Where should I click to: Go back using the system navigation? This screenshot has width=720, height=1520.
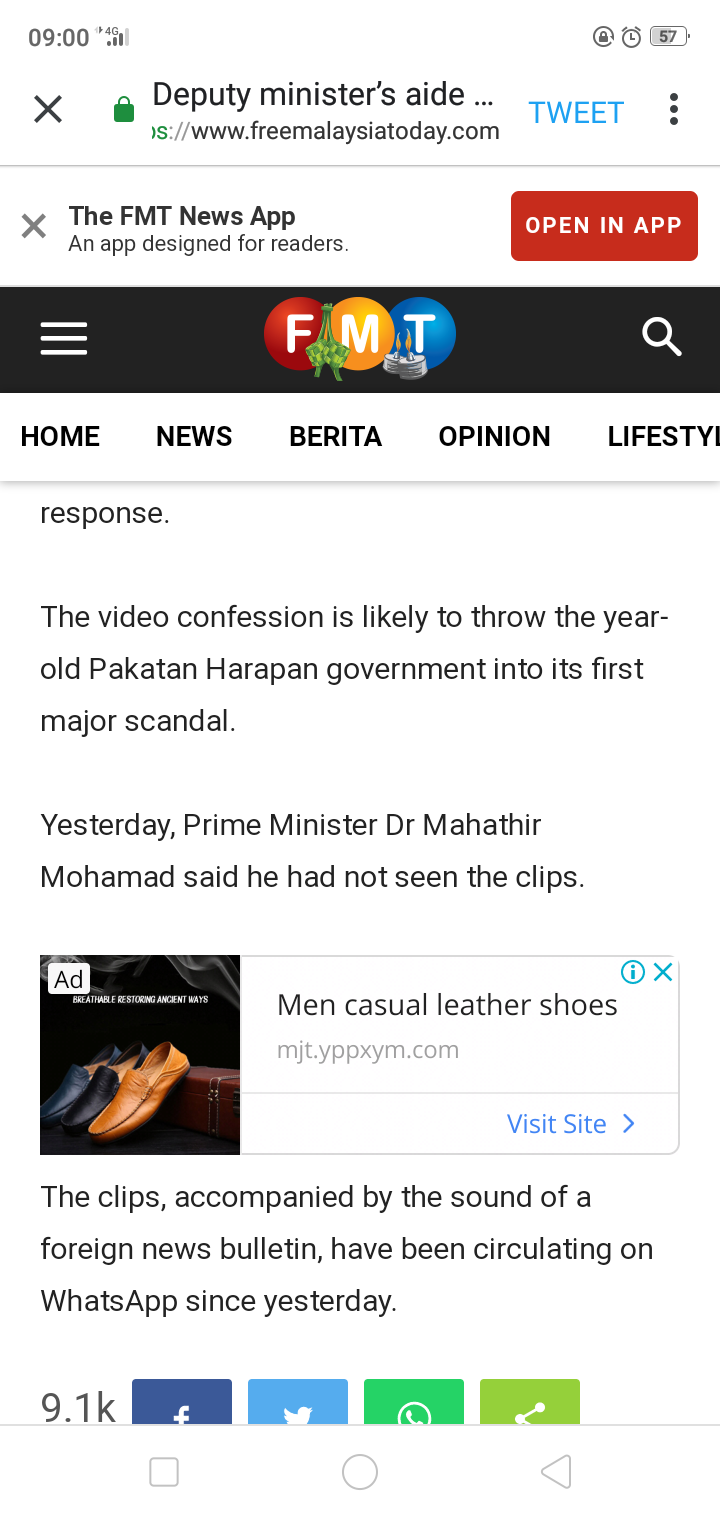pos(556,1472)
